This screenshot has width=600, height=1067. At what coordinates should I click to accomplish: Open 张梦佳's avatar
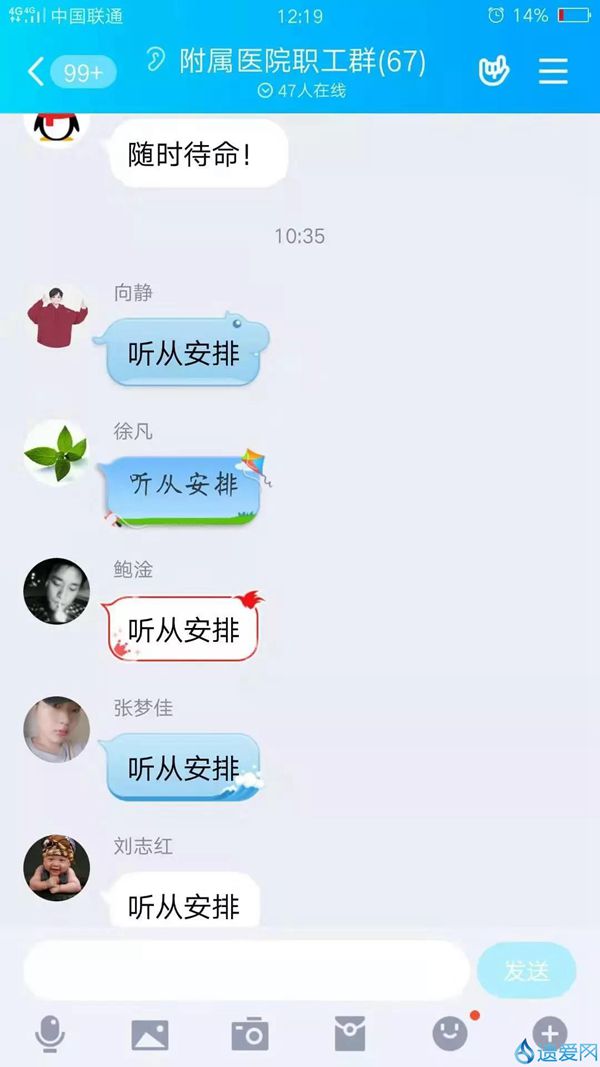pos(57,729)
